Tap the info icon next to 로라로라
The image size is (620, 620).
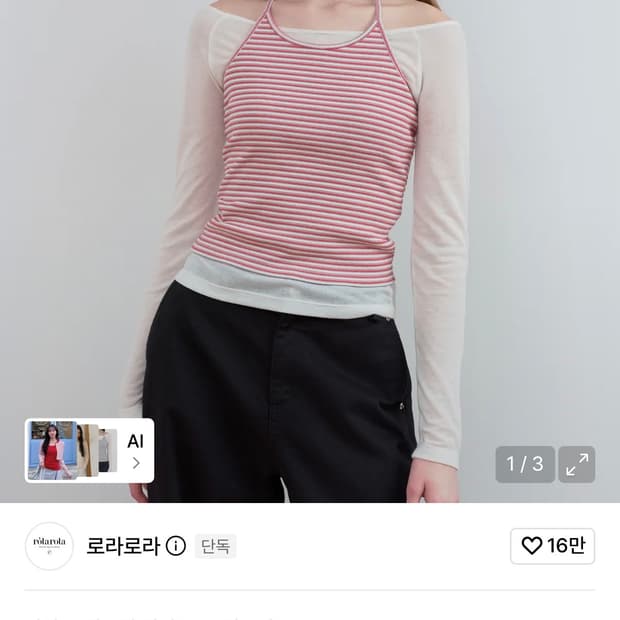(x=176, y=546)
